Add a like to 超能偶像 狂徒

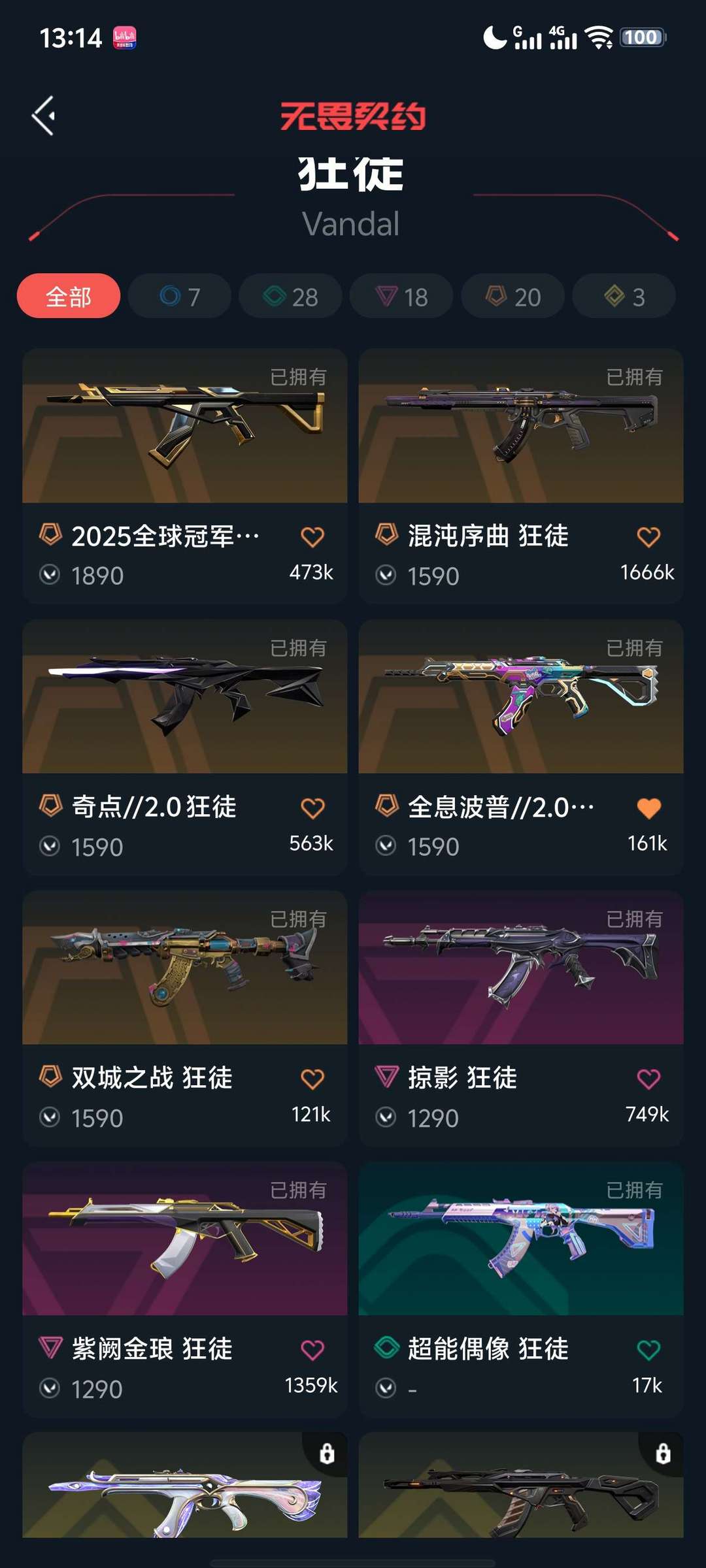click(x=648, y=1350)
